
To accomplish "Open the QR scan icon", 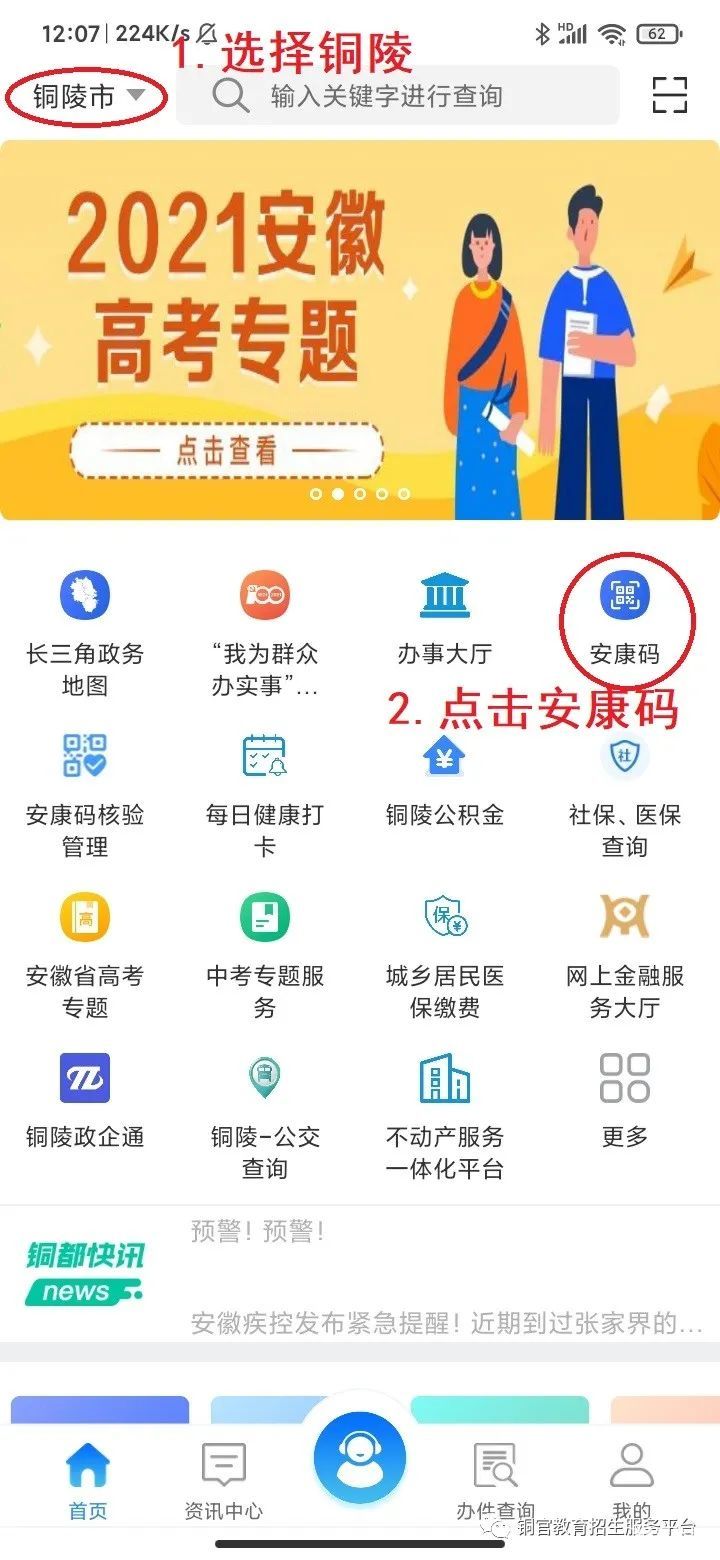I will click(x=669, y=95).
